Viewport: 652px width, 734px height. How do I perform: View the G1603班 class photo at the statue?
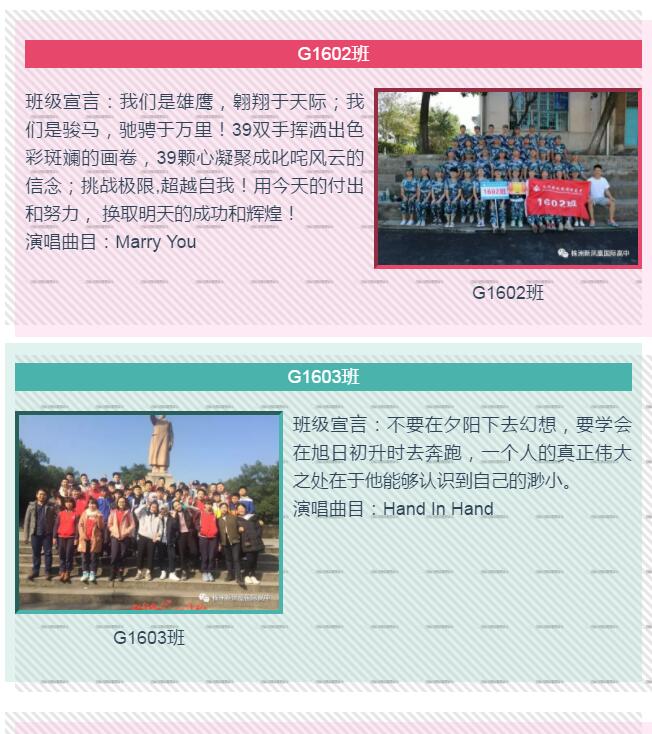[149, 512]
